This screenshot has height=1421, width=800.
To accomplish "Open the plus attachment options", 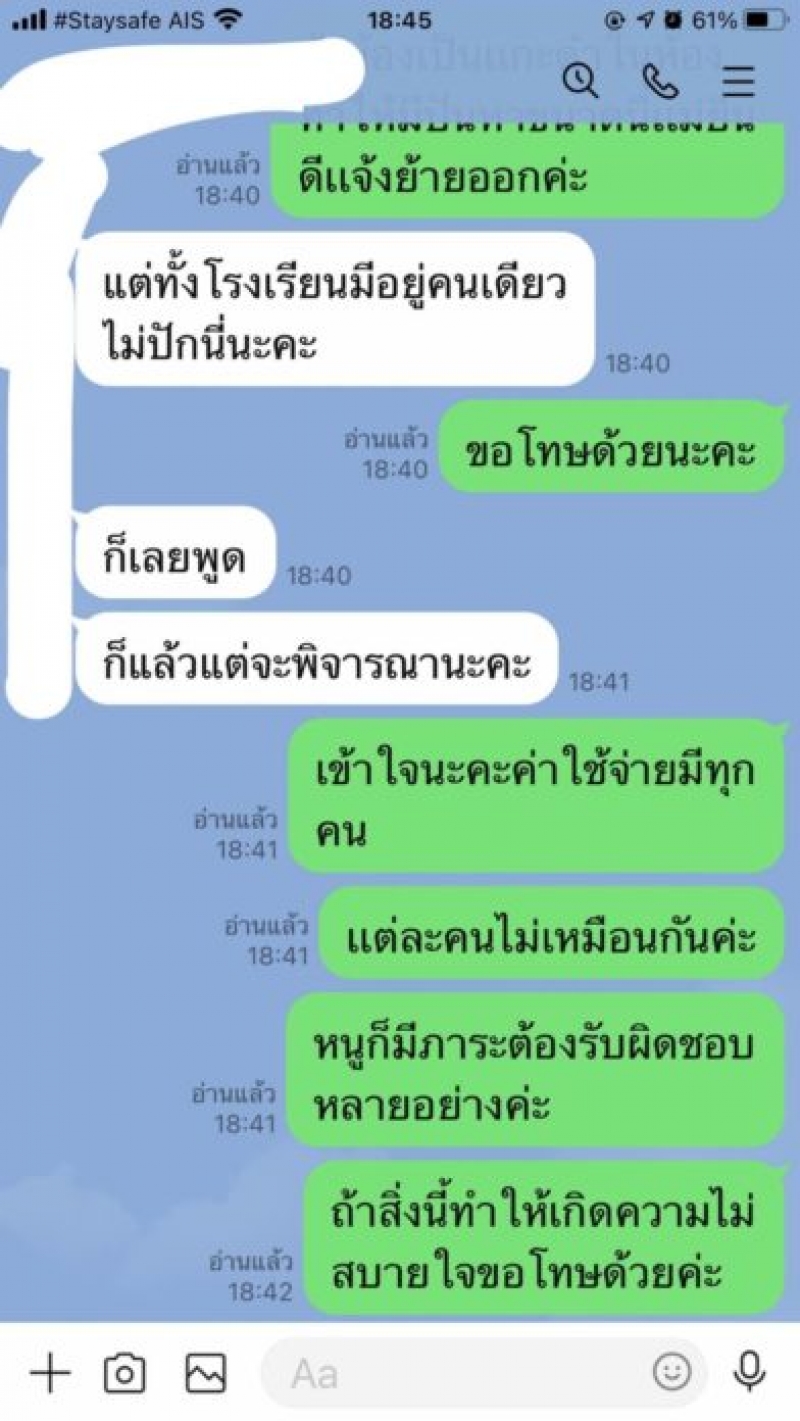I will coord(49,1373).
